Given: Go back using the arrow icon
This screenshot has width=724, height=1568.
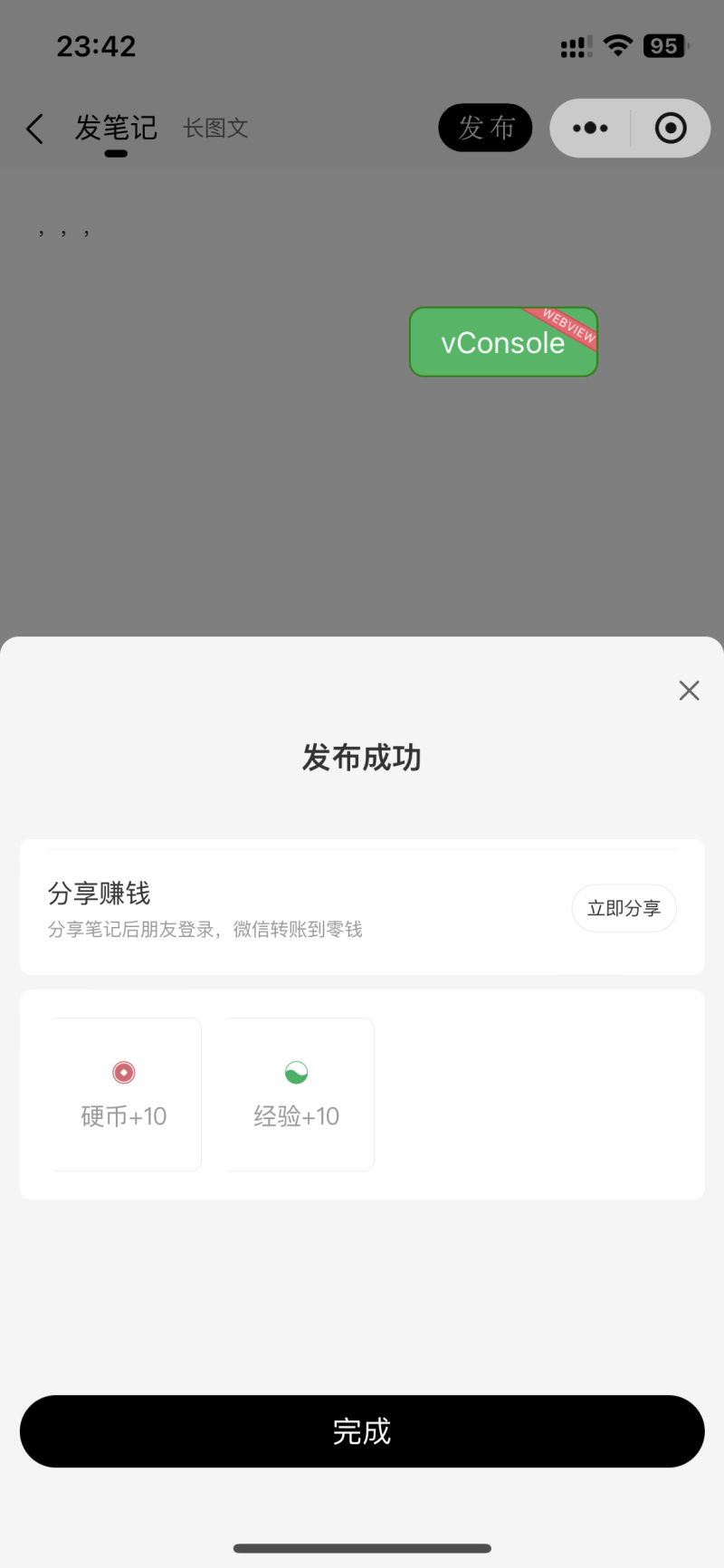Looking at the screenshot, I should pyautogui.click(x=35, y=129).
